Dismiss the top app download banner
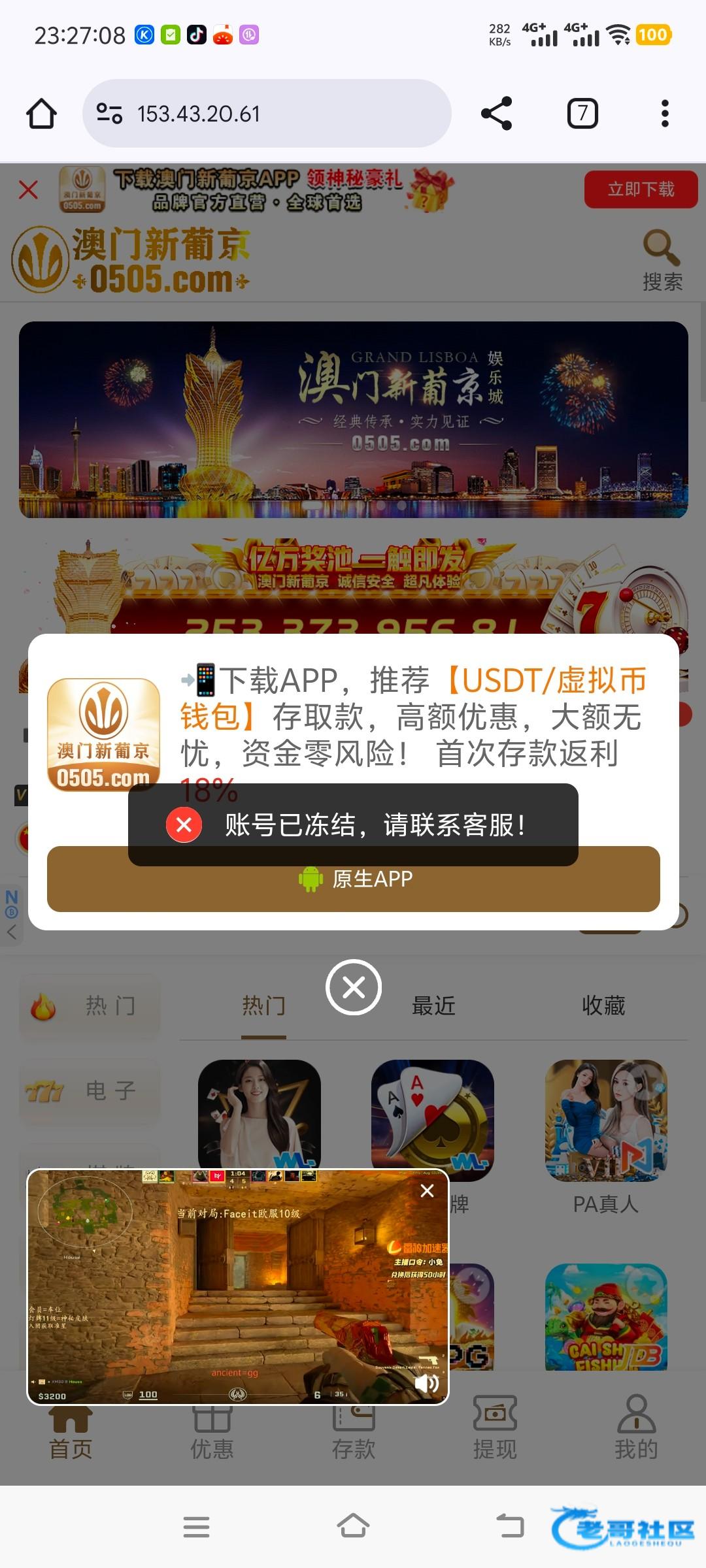 [28, 189]
